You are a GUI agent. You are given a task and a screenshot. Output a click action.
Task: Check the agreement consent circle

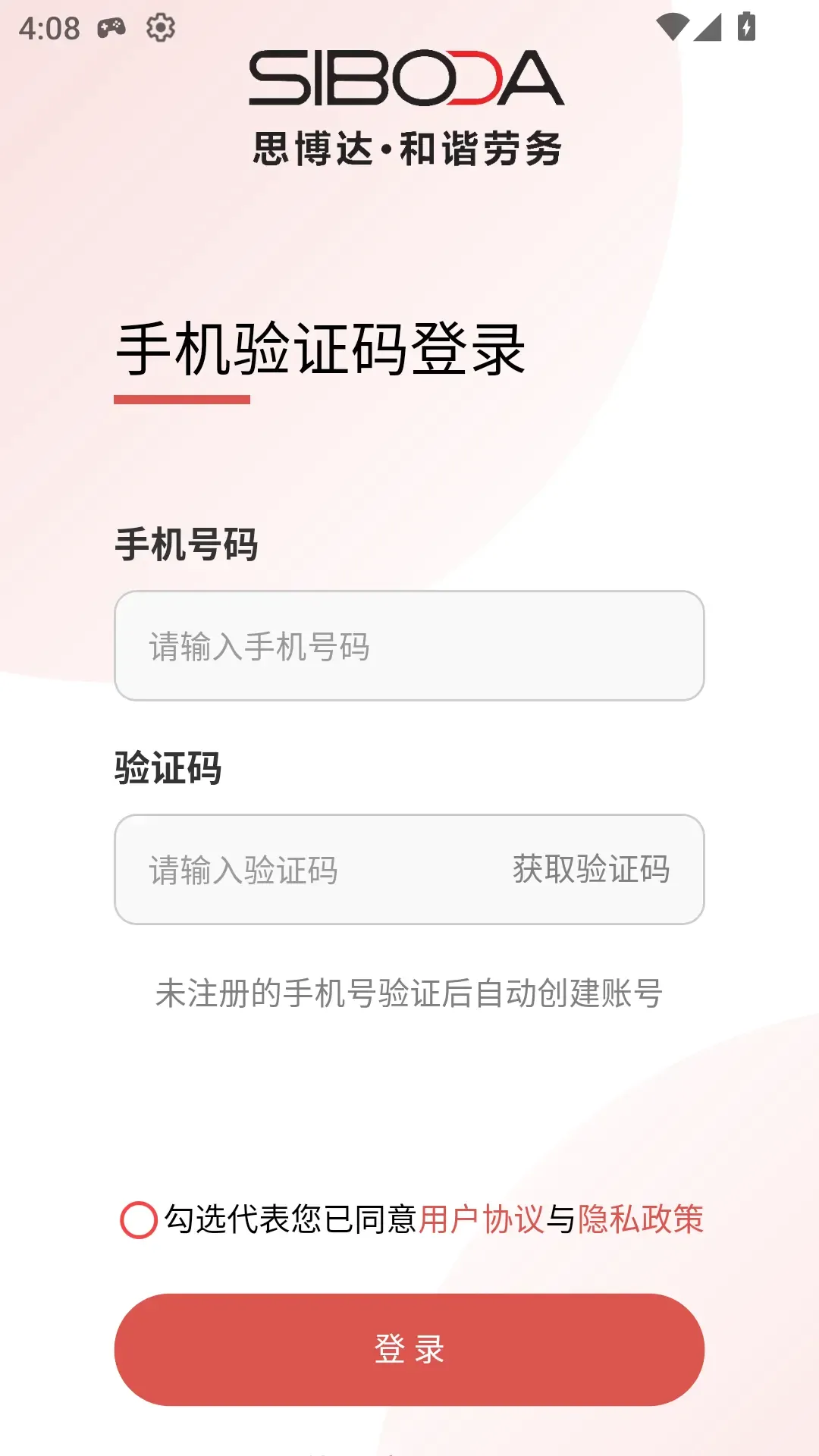(x=139, y=1220)
